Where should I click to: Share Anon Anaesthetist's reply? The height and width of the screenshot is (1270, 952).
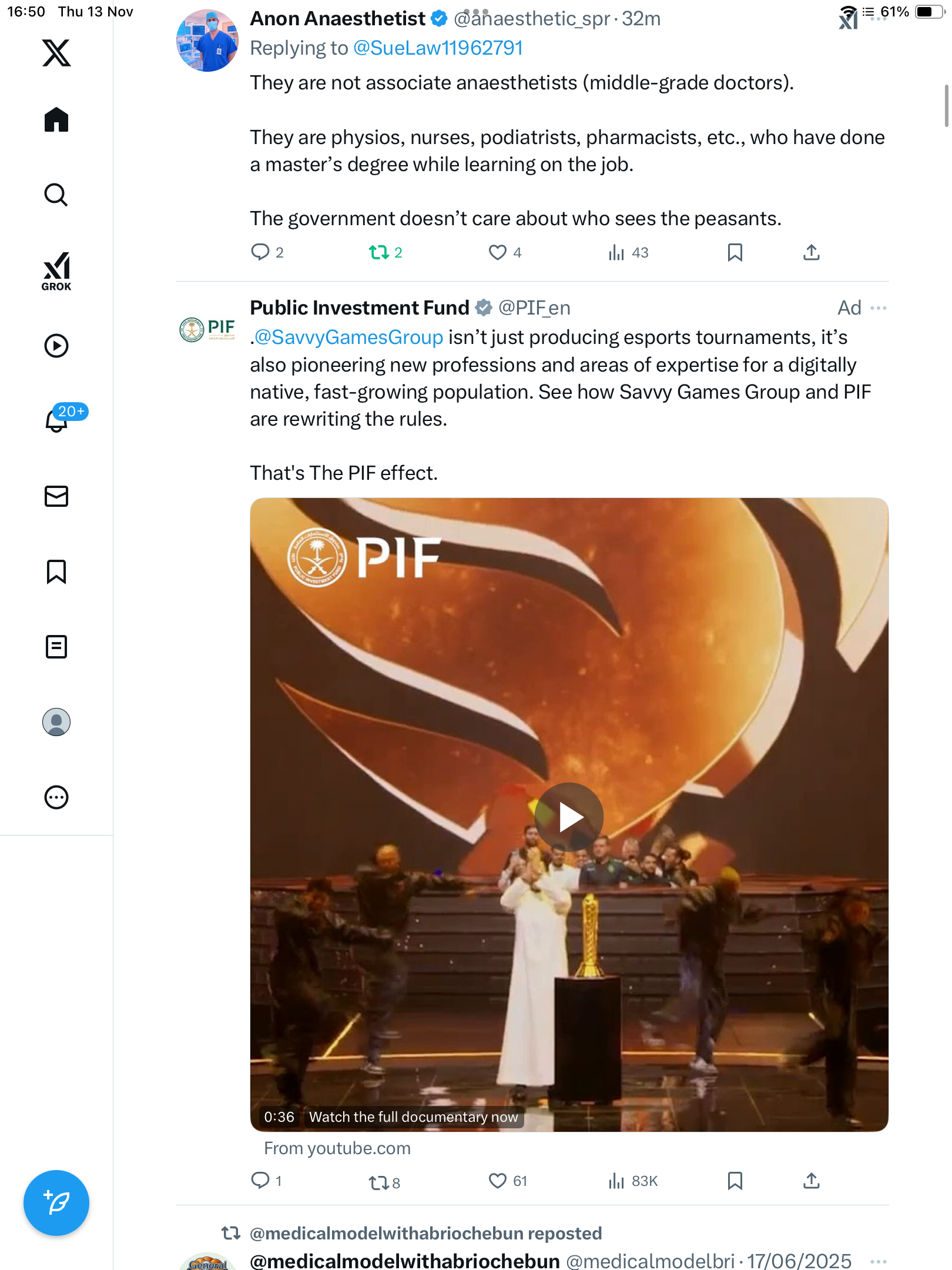pos(811,253)
